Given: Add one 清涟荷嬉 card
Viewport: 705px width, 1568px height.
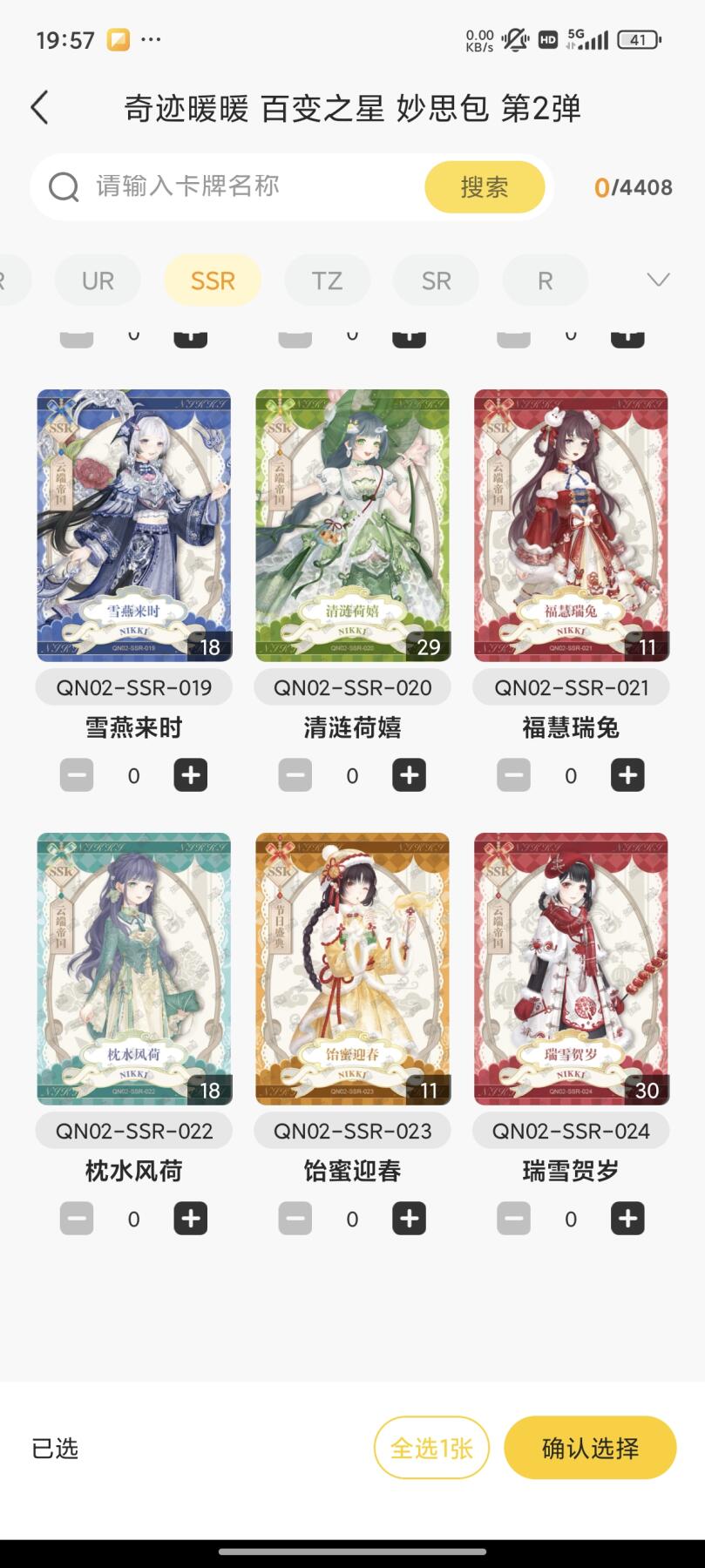Looking at the screenshot, I should pos(409,775).
